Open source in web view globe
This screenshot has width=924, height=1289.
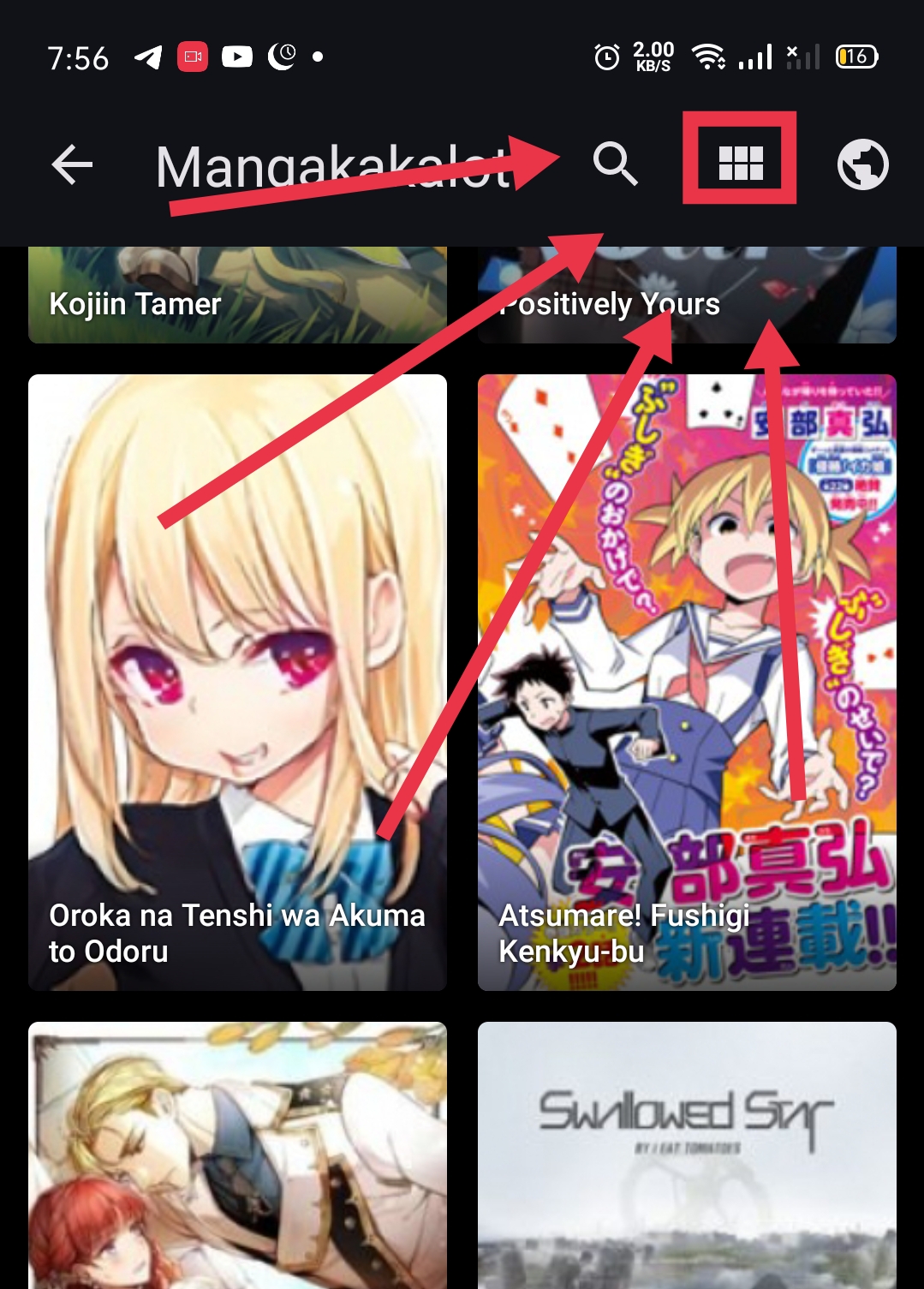point(862,164)
